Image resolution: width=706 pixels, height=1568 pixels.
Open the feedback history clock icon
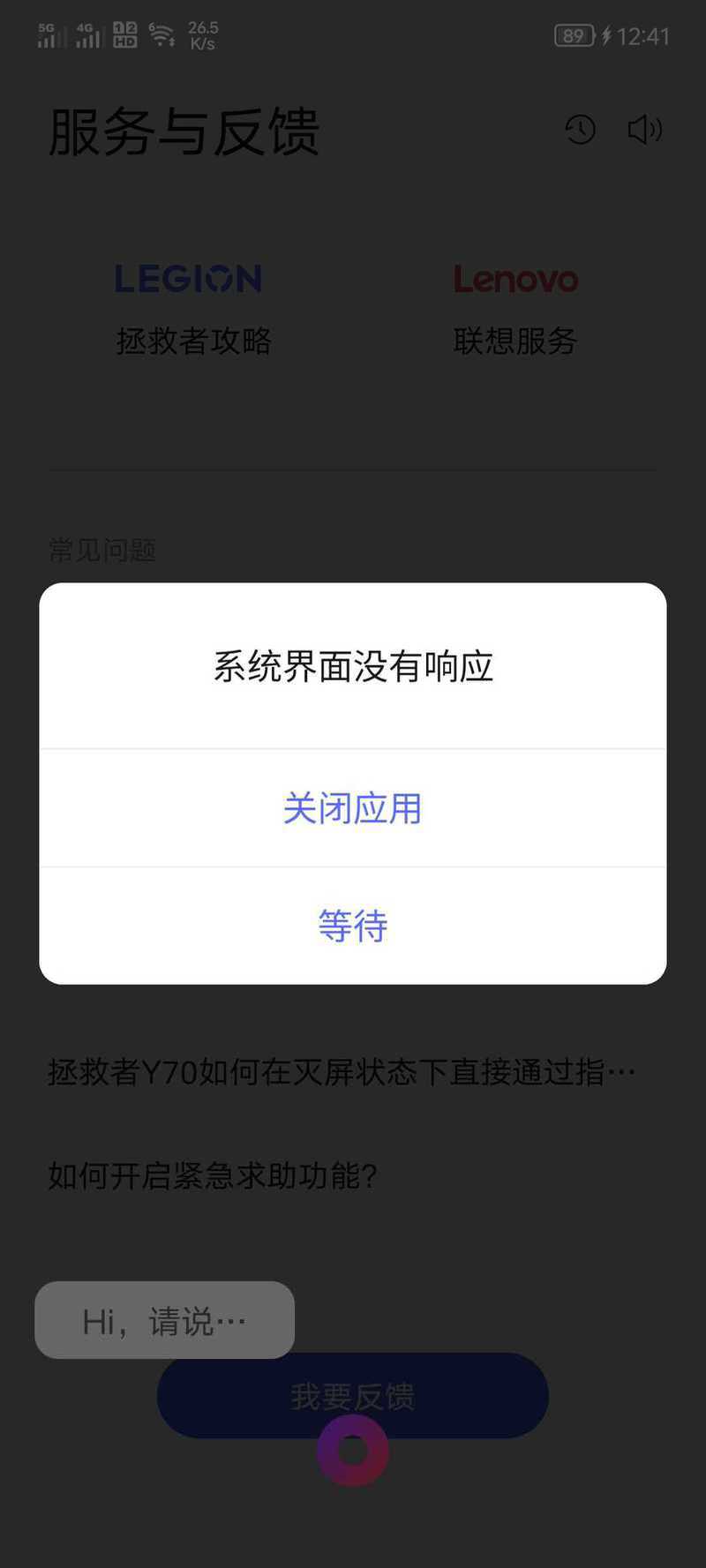click(580, 130)
